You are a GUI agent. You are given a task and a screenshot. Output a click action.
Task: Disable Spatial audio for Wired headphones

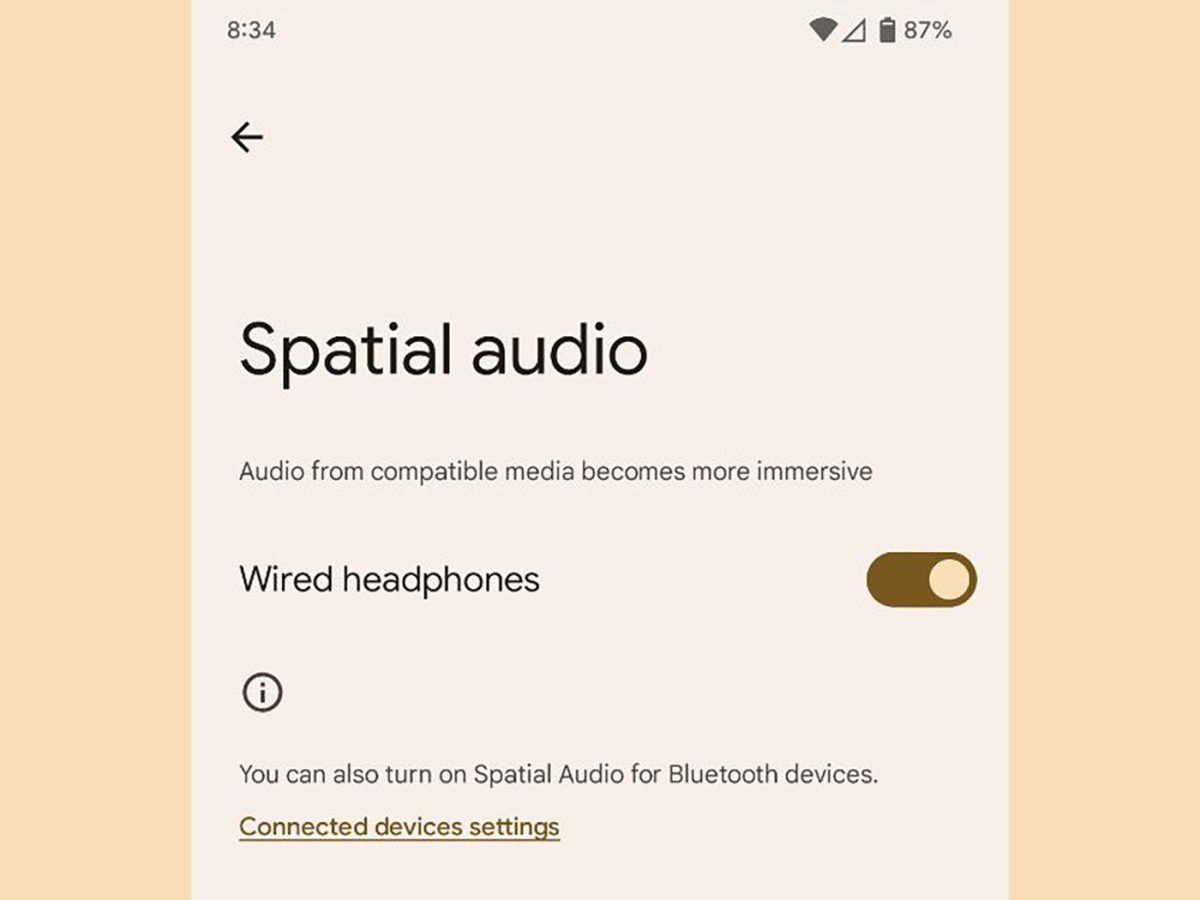tap(921, 580)
